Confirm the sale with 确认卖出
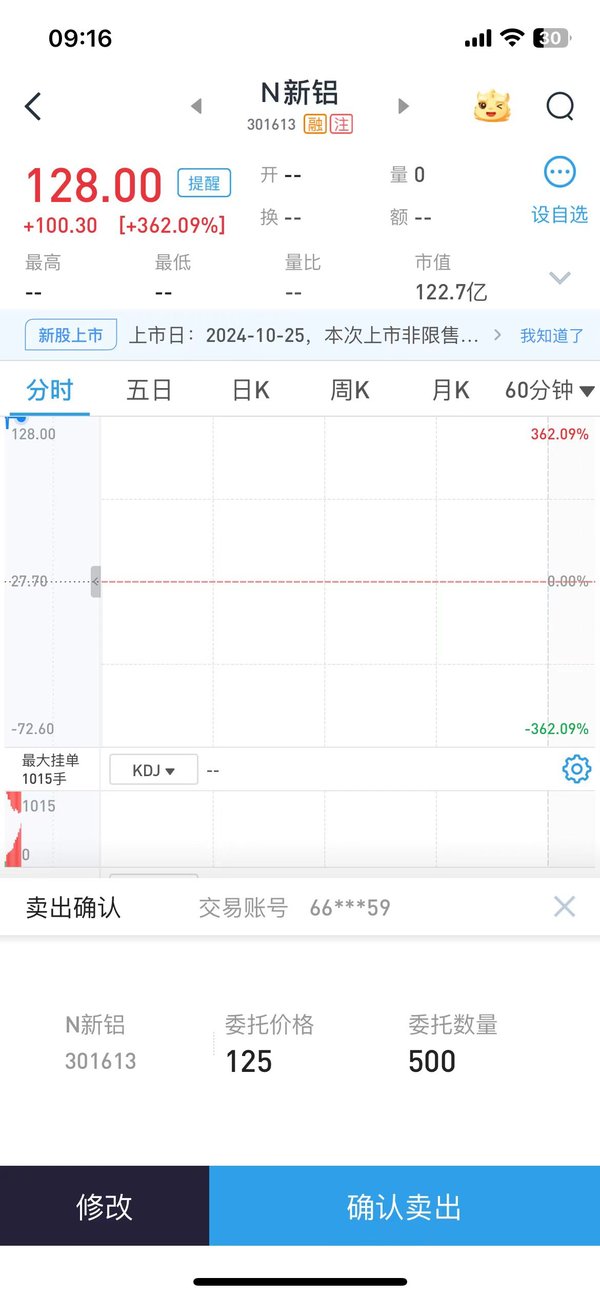 tap(404, 1206)
